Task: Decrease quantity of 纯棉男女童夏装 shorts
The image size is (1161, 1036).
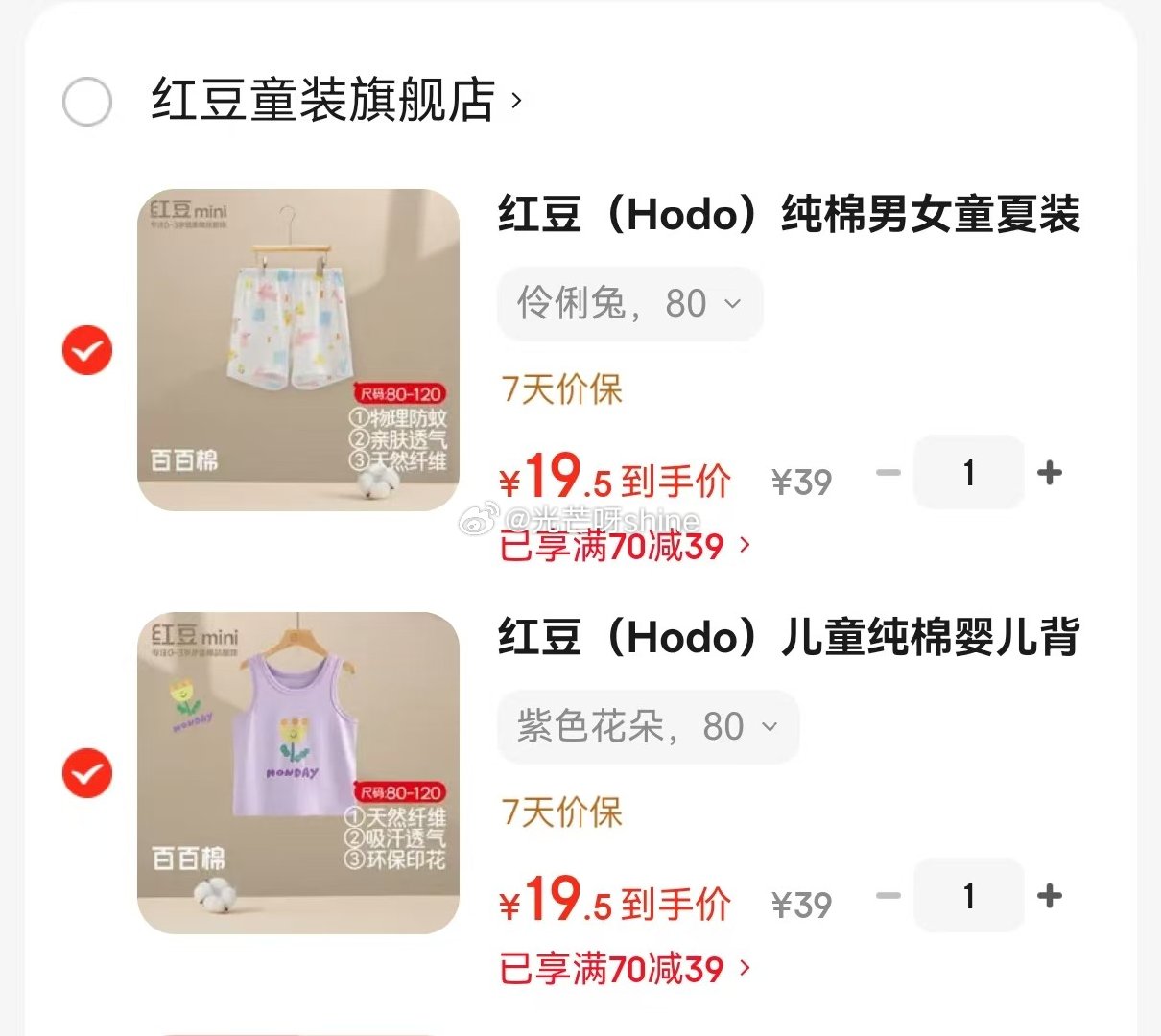Action: [x=889, y=473]
